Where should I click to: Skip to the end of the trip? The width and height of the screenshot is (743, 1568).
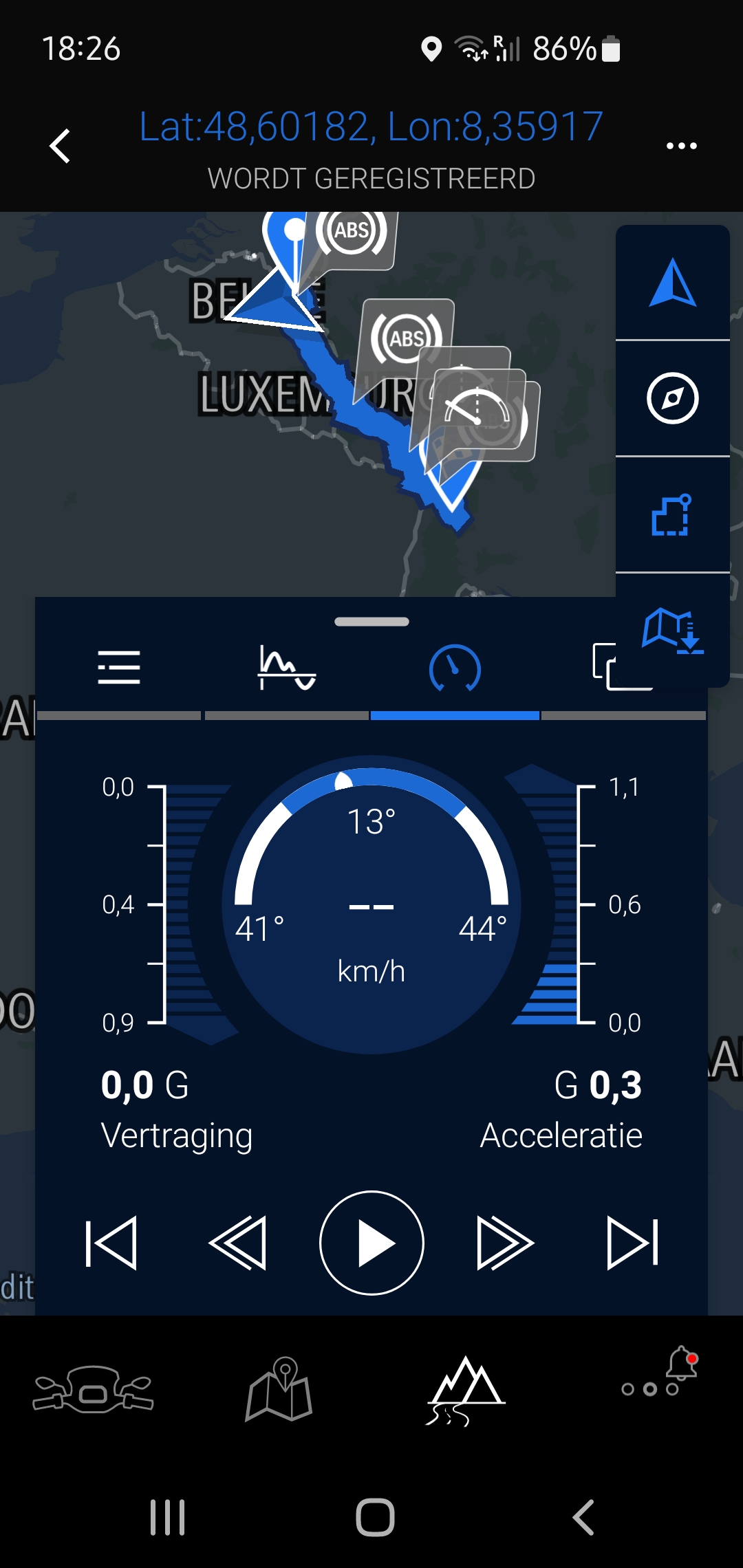[x=633, y=1243]
